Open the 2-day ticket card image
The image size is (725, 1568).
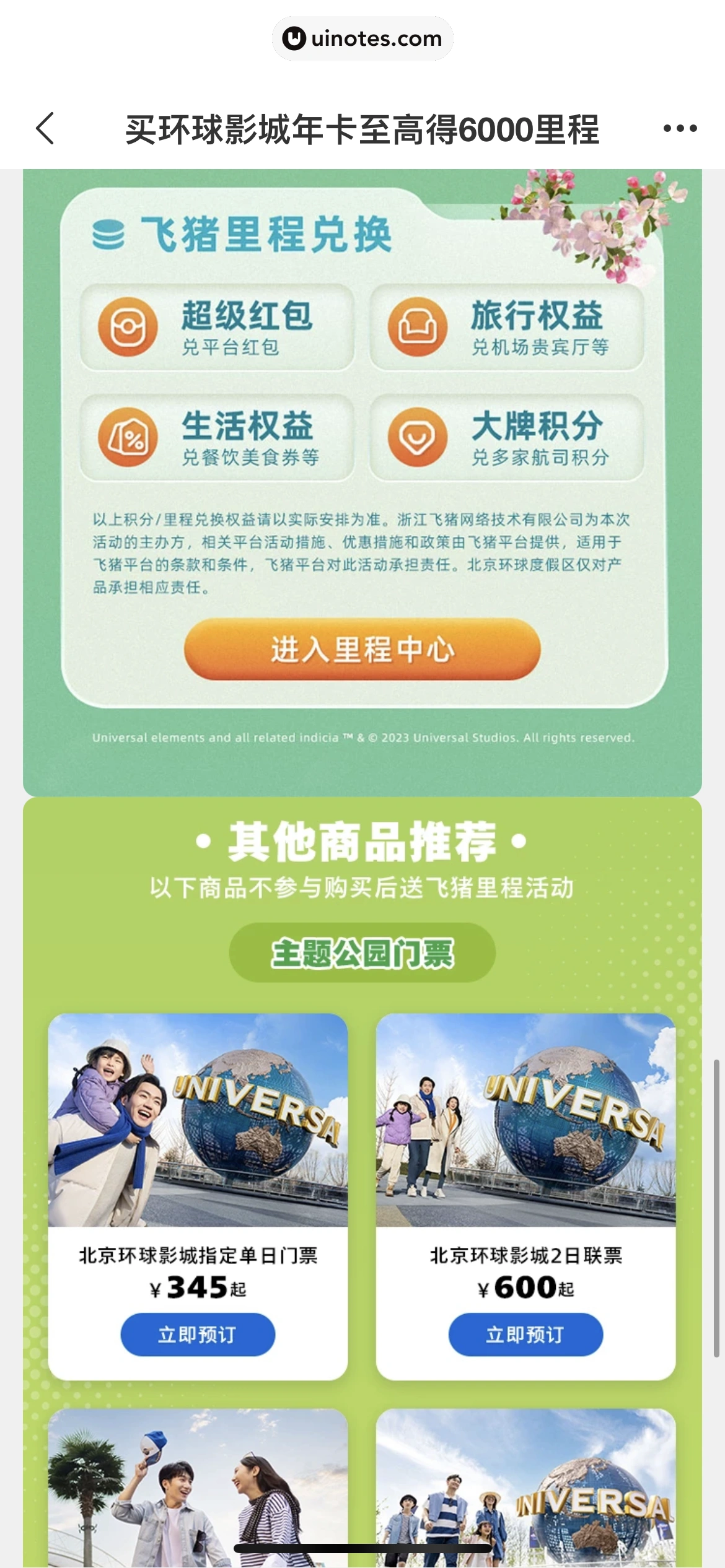tap(525, 1120)
